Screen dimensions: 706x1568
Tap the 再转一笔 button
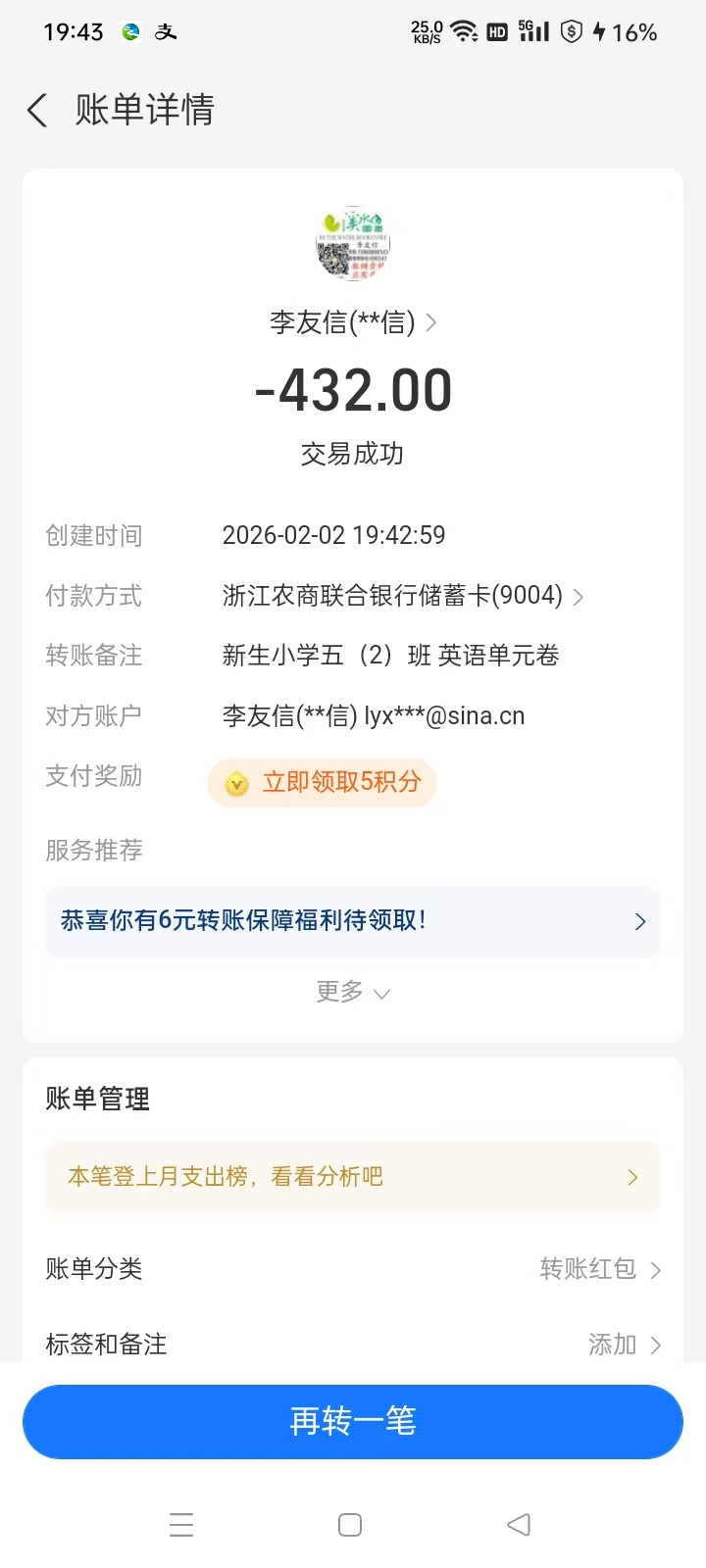tap(353, 1422)
